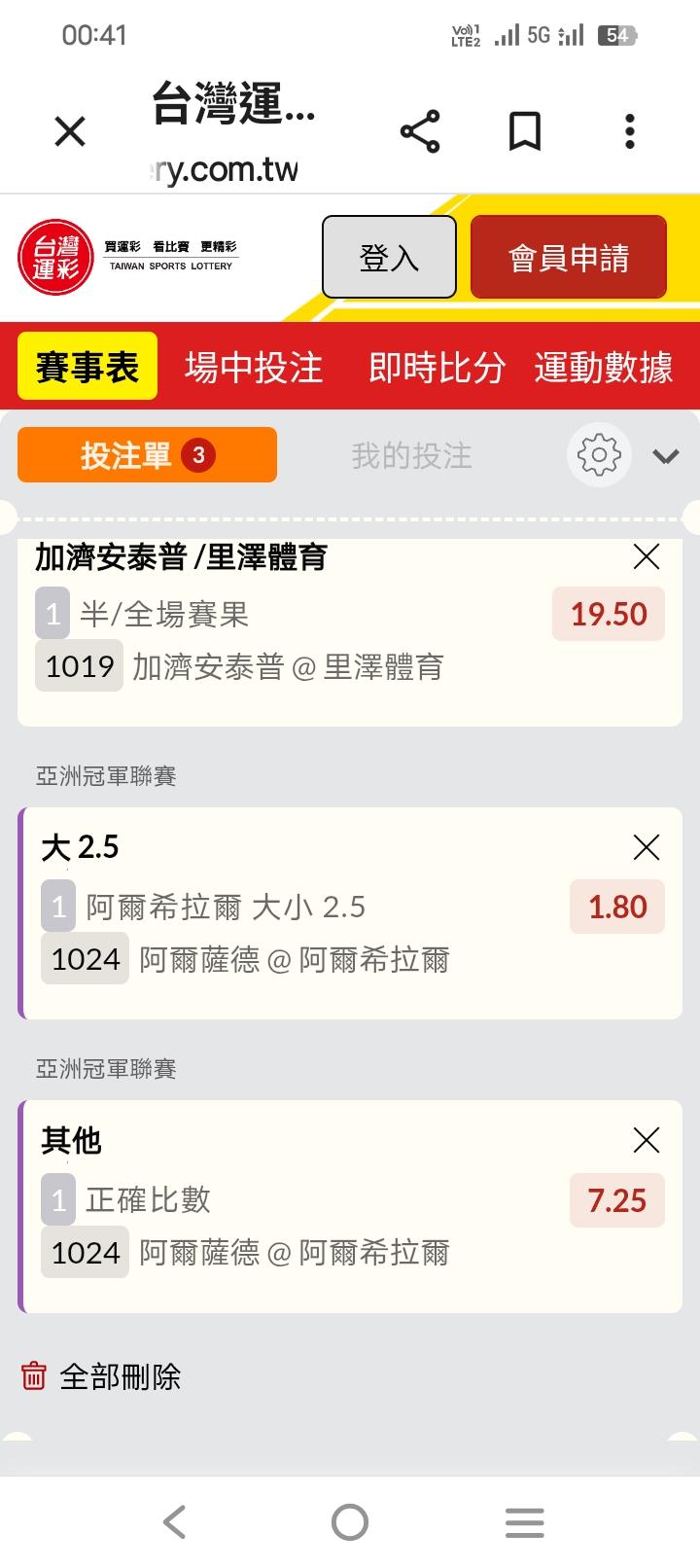Switch to the 賽事表 tab

tap(87, 367)
